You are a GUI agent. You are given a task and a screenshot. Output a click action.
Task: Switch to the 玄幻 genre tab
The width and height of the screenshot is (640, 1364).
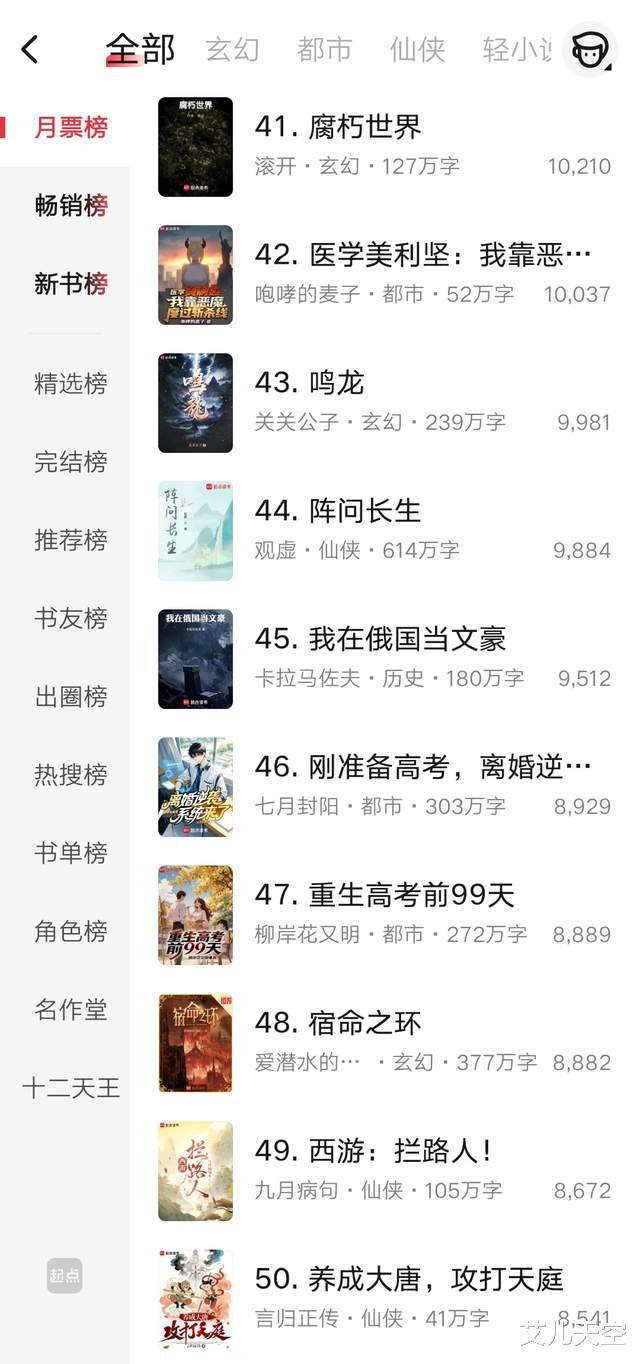coord(232,49)
